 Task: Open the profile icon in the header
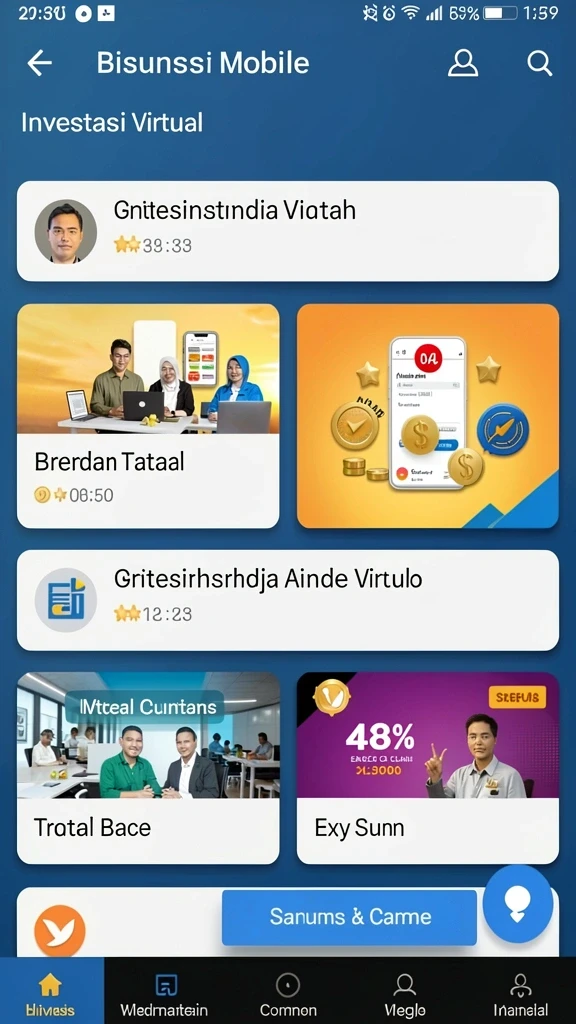click(x=463, y=63)
